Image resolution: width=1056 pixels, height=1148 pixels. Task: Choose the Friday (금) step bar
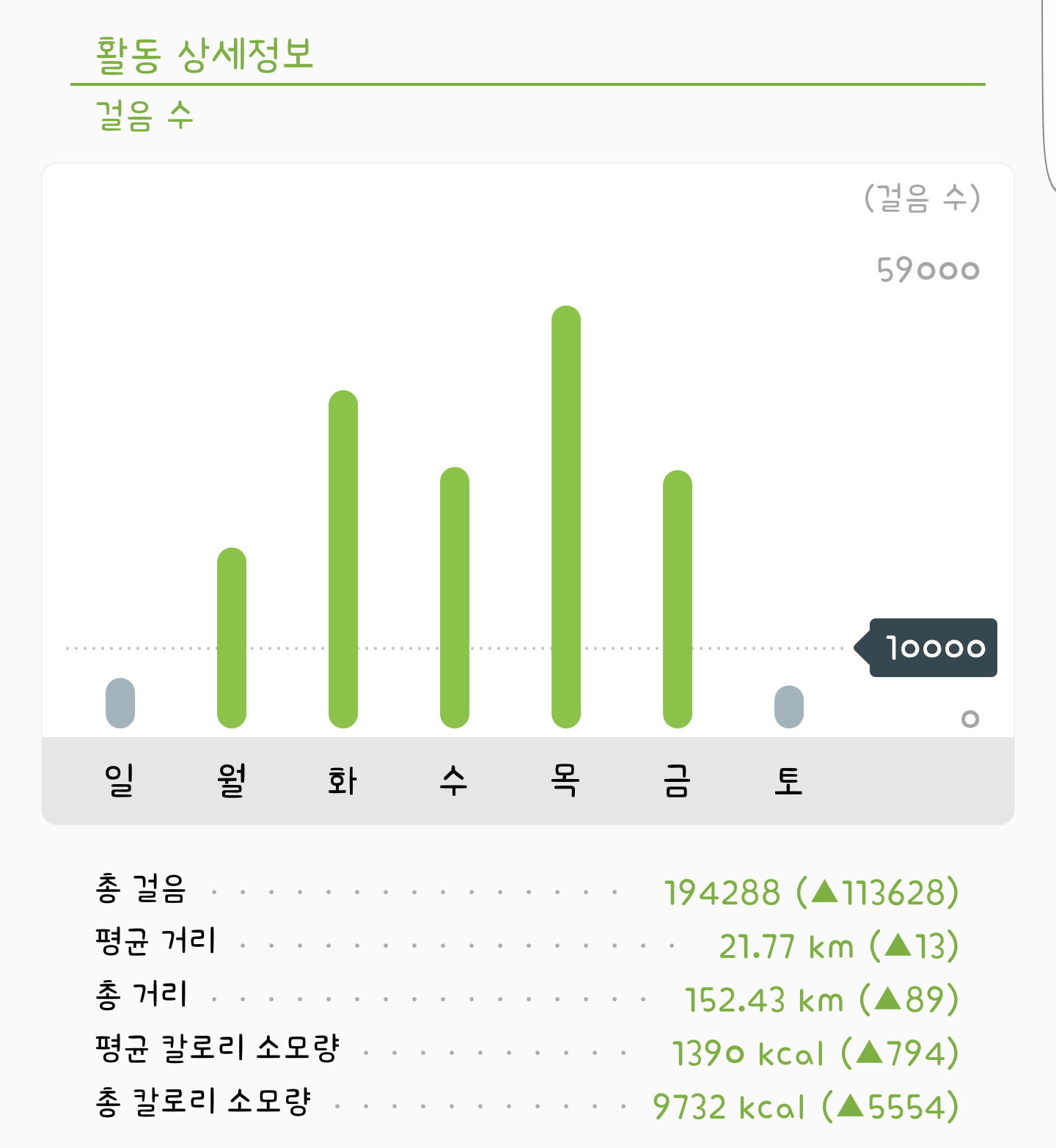click(678, 599)
